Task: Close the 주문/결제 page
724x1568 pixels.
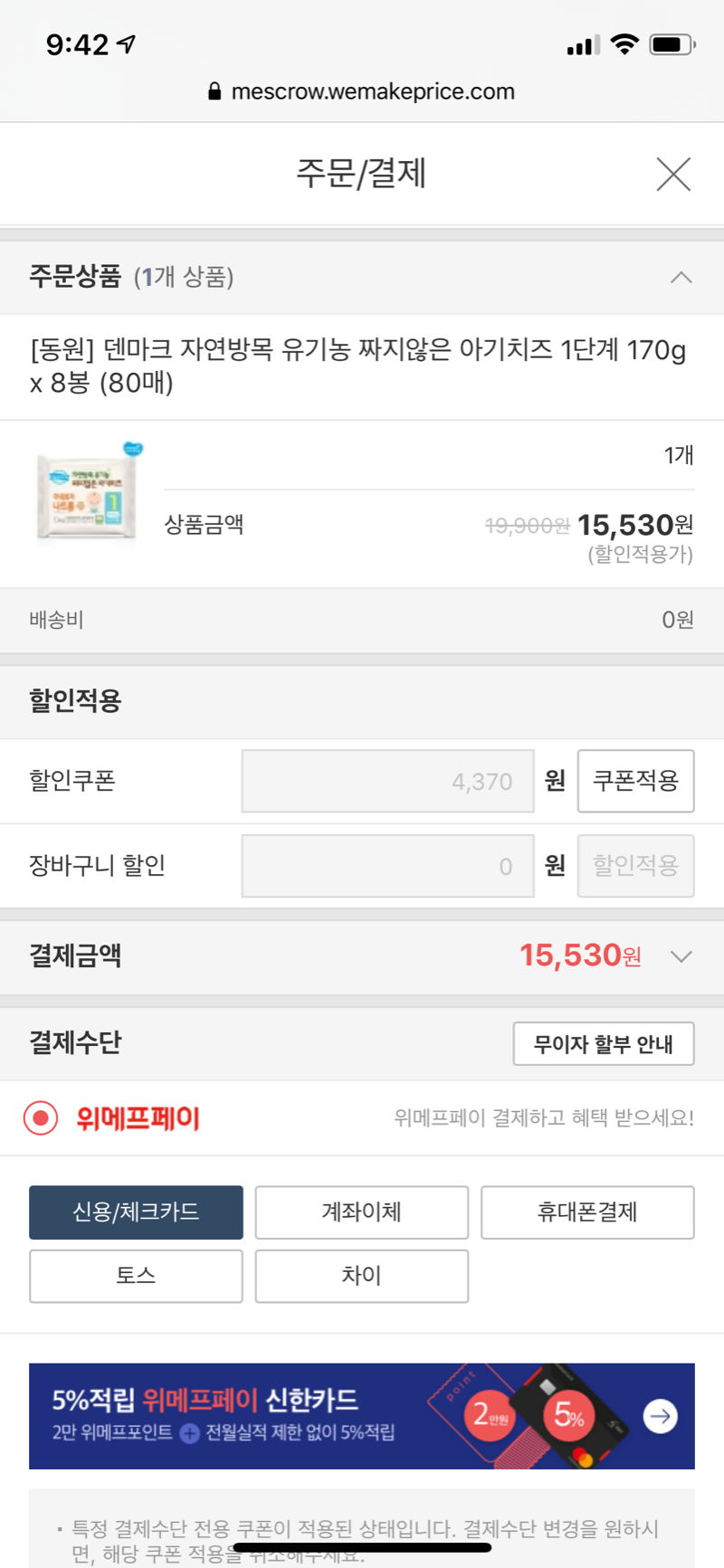Action: 672,175
